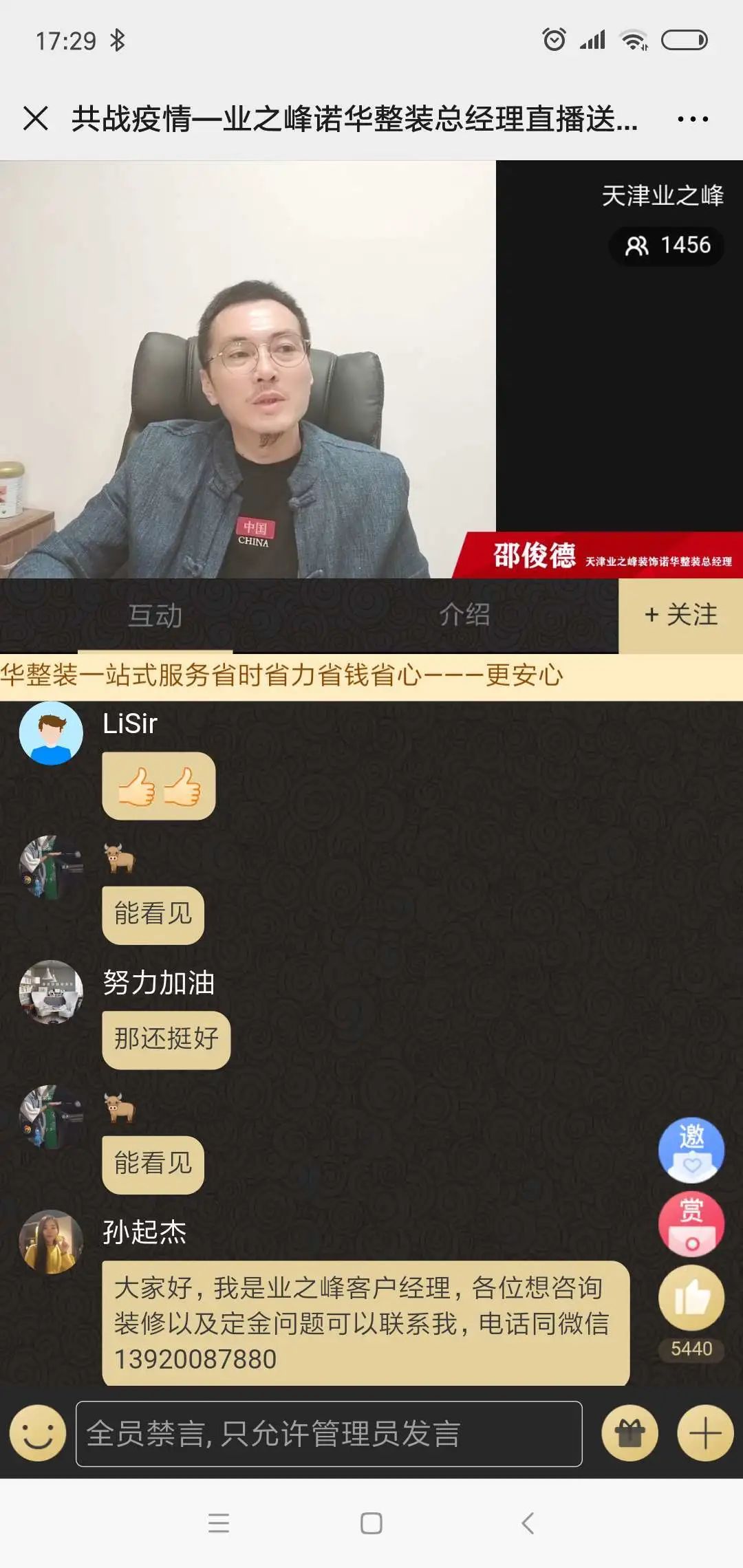Follow the host with + 关注
The image size is (743, 1568).
tap(680, 615)
